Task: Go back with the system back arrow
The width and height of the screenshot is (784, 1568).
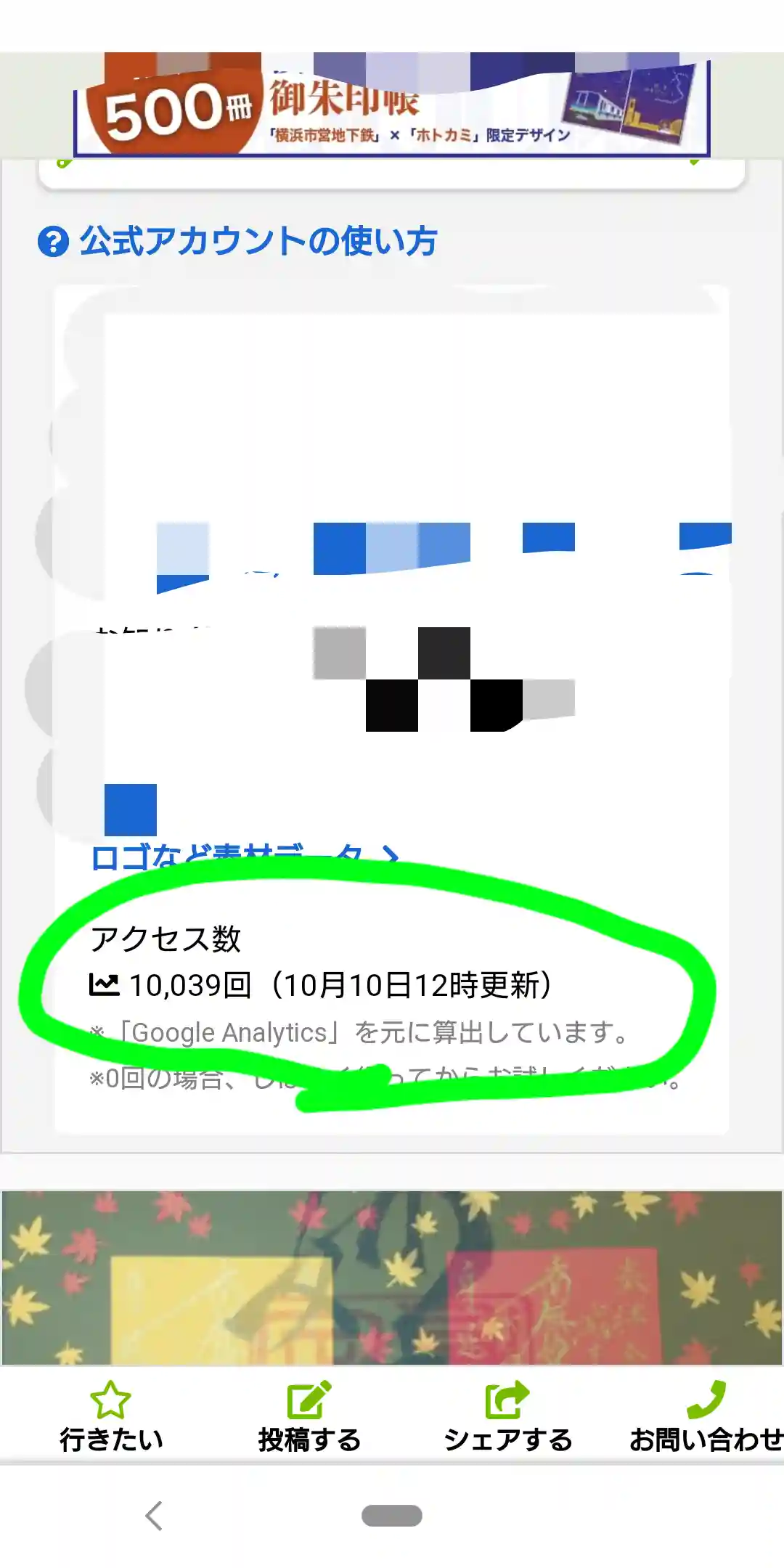Action: [154, 1516]
